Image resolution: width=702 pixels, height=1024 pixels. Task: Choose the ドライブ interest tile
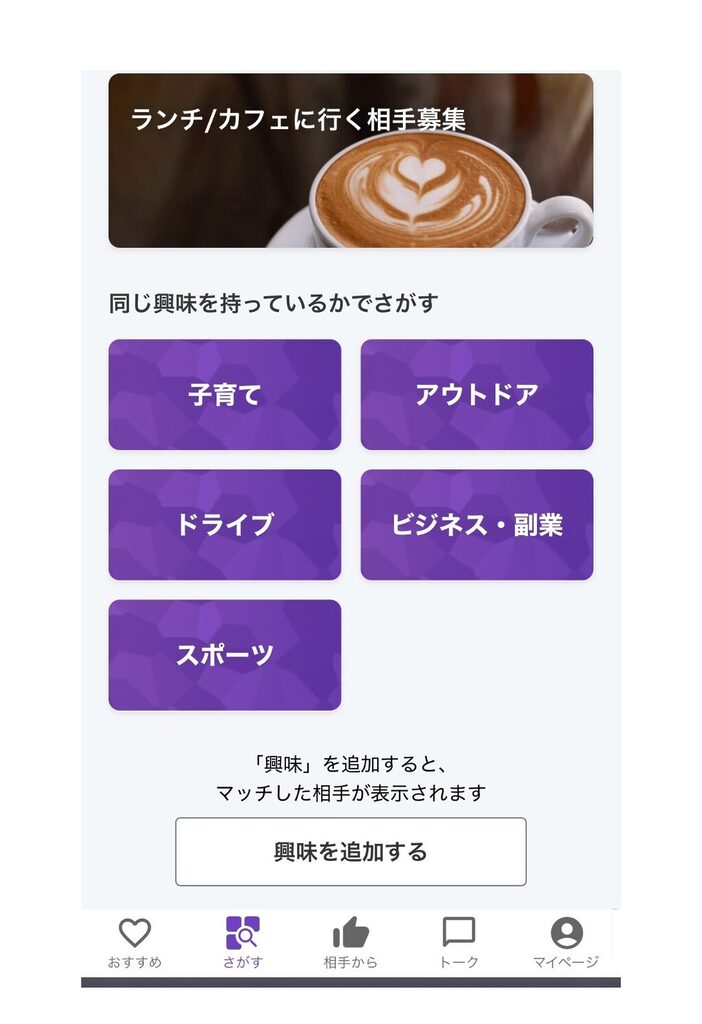click(x=224, y=524)
